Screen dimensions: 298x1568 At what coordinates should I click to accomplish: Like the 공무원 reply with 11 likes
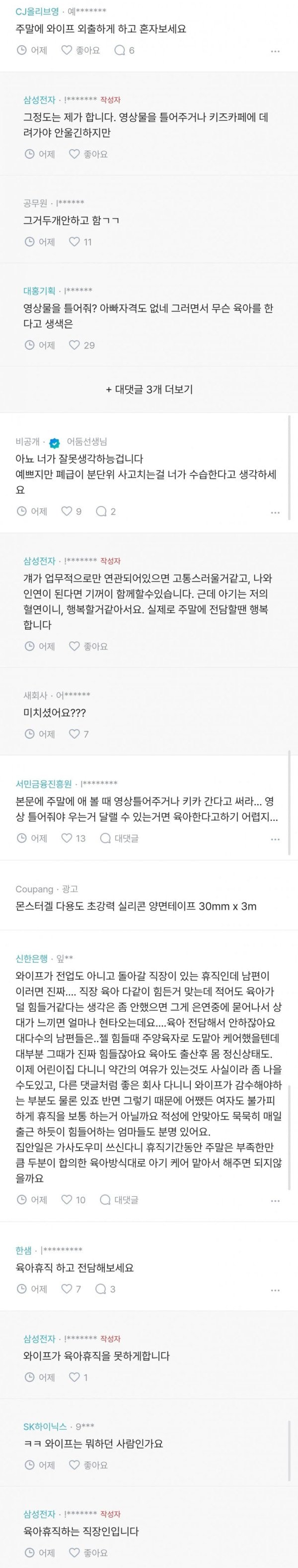80,242
